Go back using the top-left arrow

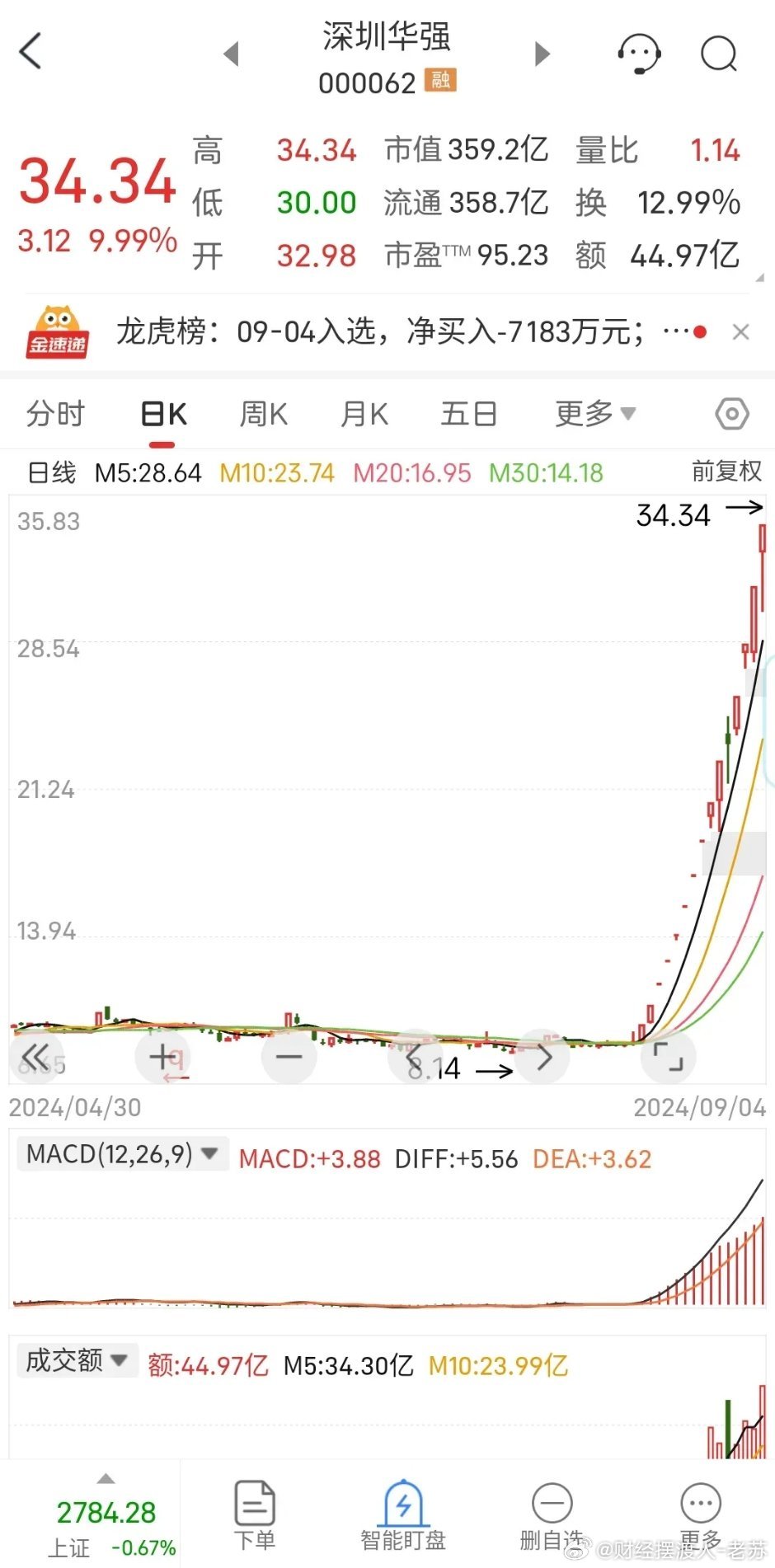coord(30,51)
